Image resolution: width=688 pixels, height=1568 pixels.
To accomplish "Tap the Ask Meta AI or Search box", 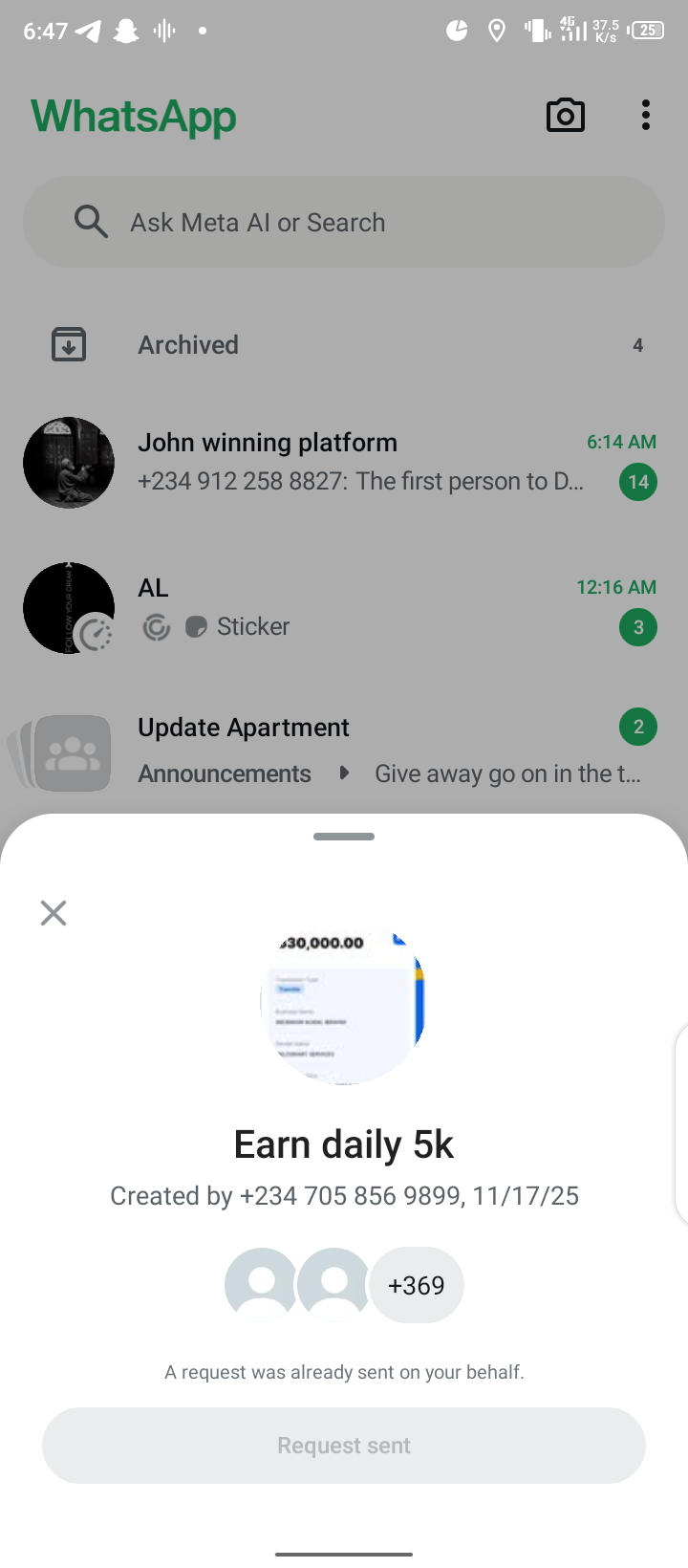I will (x=344, y=222).
